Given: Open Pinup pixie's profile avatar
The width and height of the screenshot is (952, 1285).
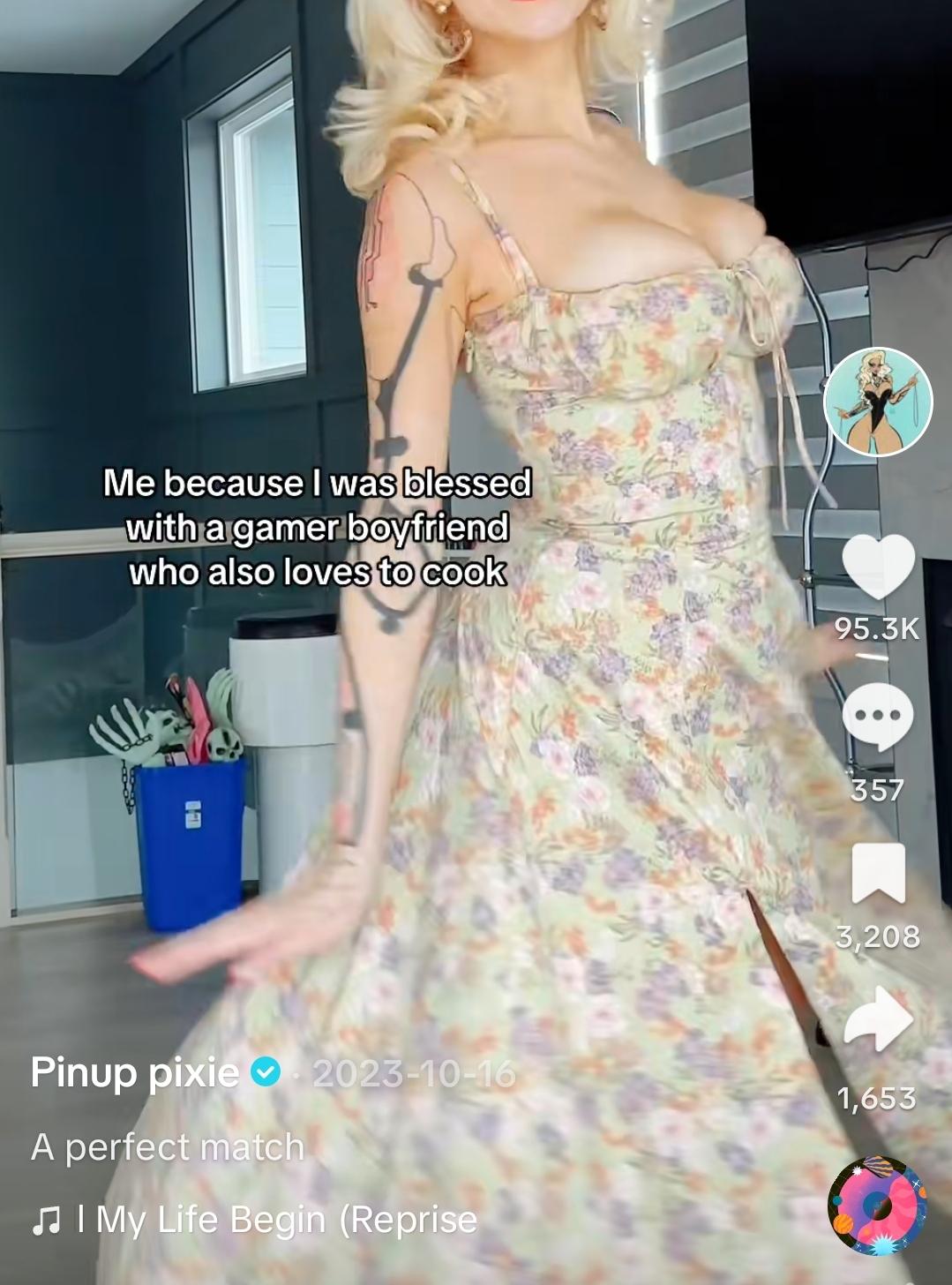Looking at the screenshot, I should (x=877, y=402).
